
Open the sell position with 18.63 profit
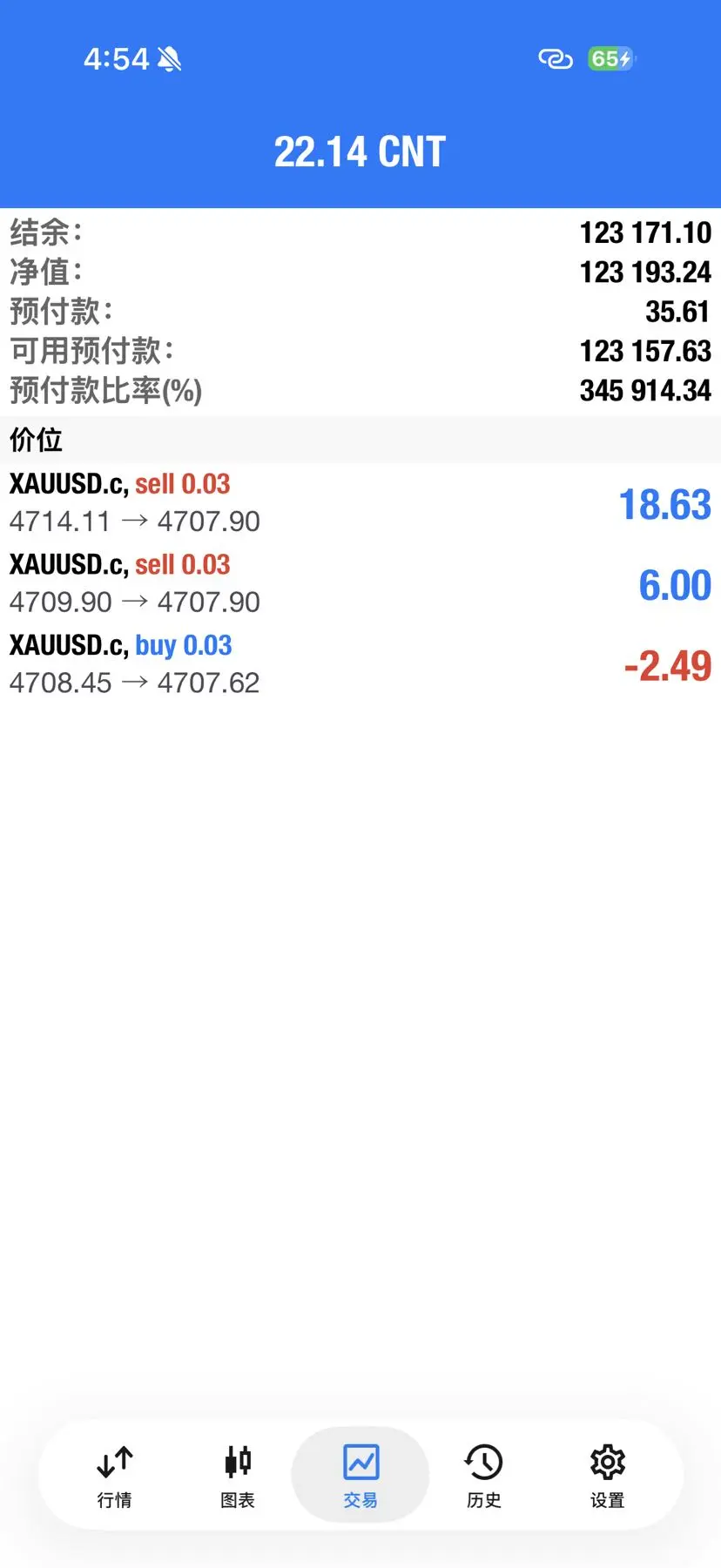click(x=360, y=502)
